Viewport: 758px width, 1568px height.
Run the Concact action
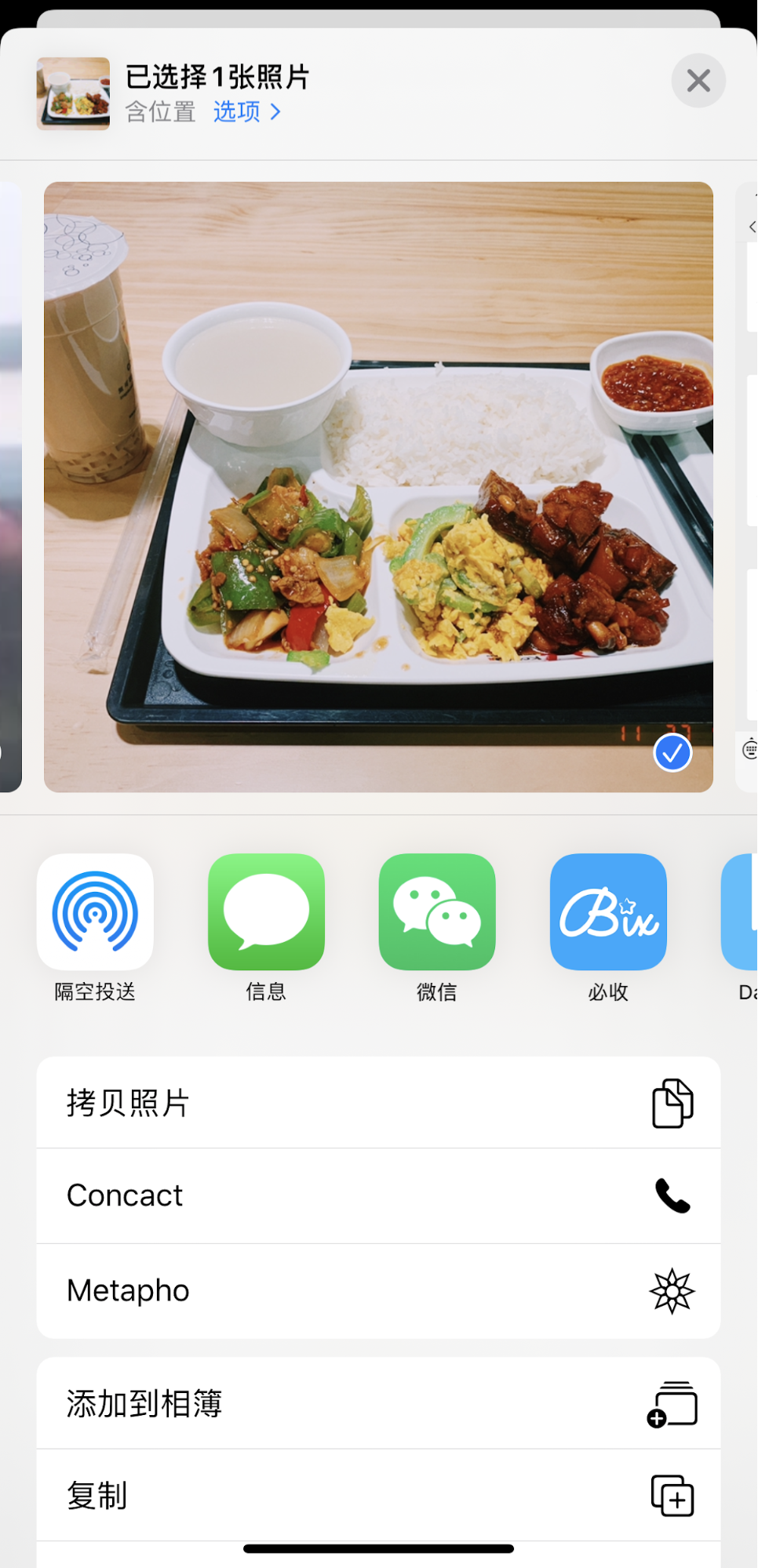pos(378,1196)
